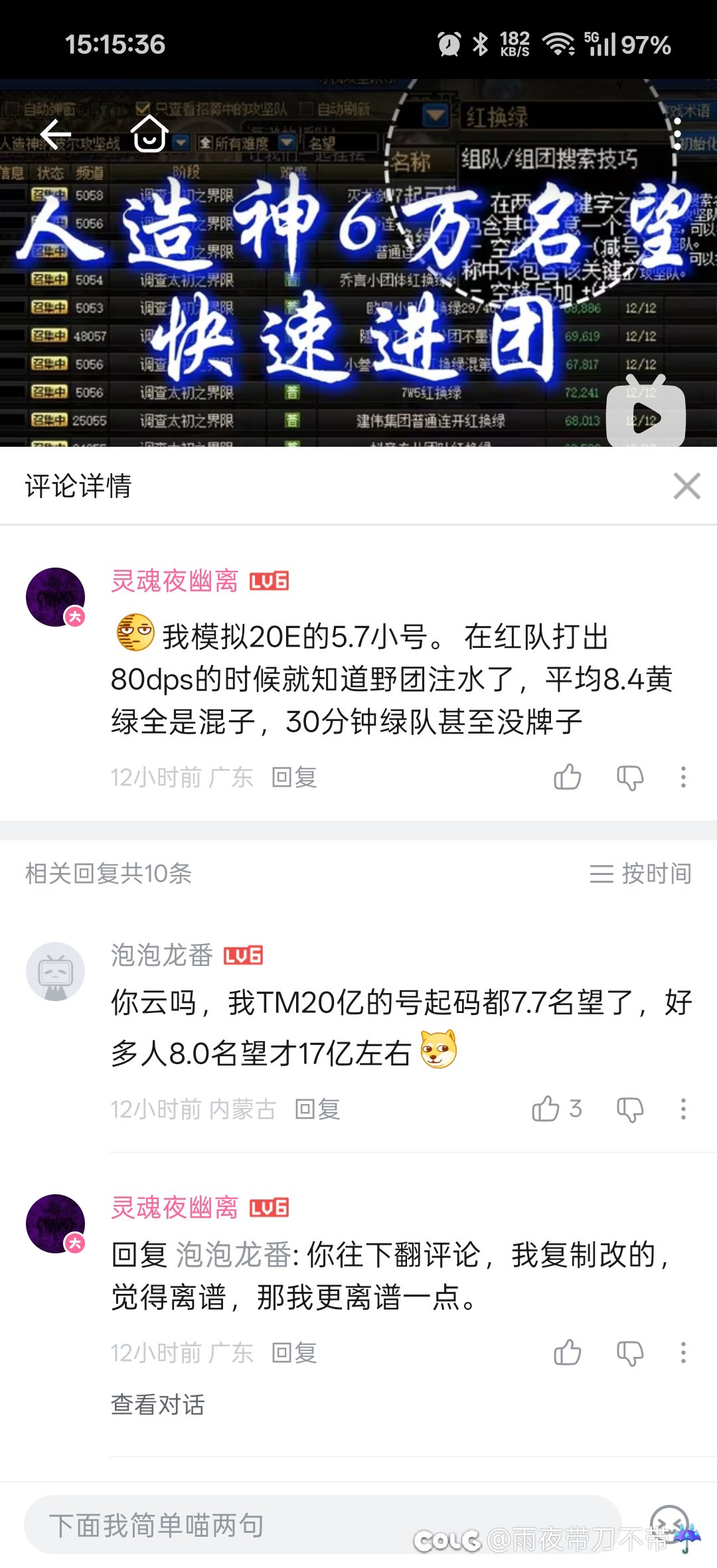Tap the linked username 泡泡龙番 in the reply
717x1568 pixels.
(234, 1255)
